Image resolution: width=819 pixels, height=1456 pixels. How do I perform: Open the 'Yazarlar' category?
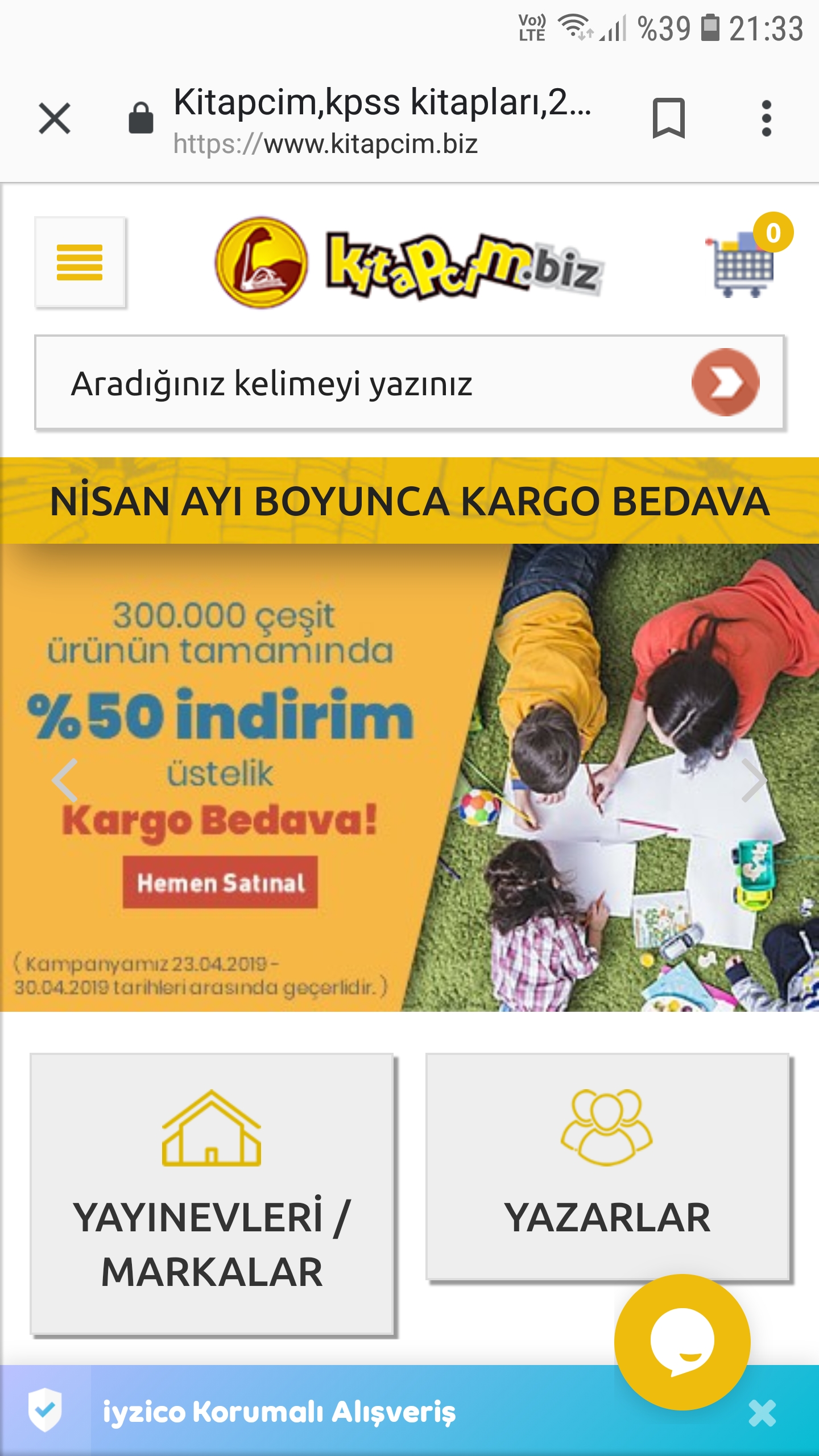(x=607, y=1167)
